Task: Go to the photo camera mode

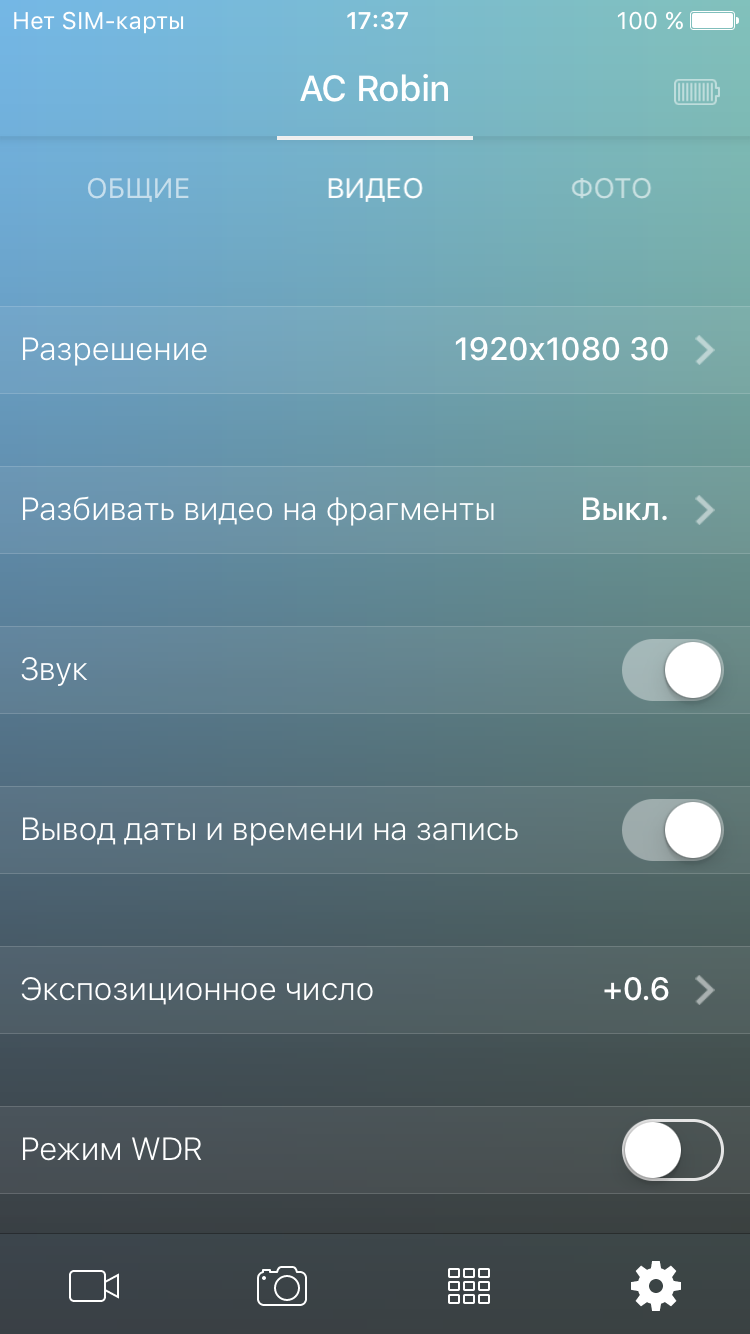Action: point(281,1285)
